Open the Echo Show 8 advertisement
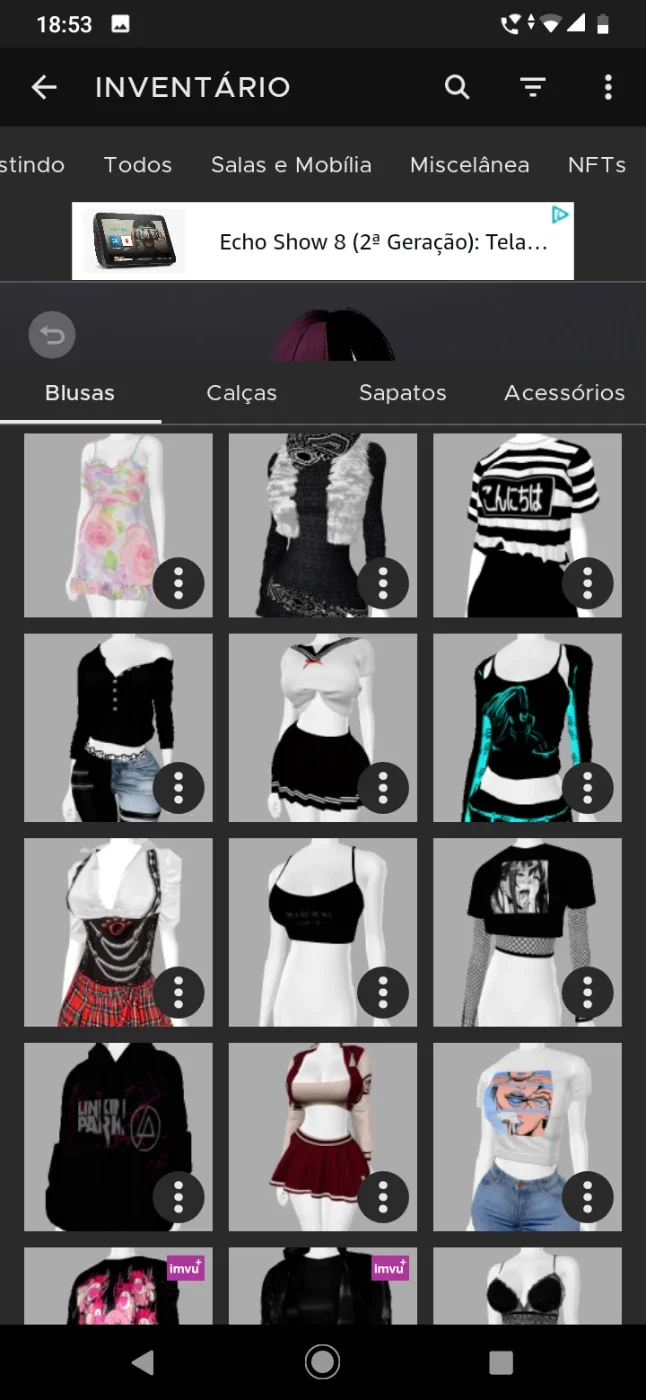The height and width of the screenshot is (1400, 646). tap(323, 241)
